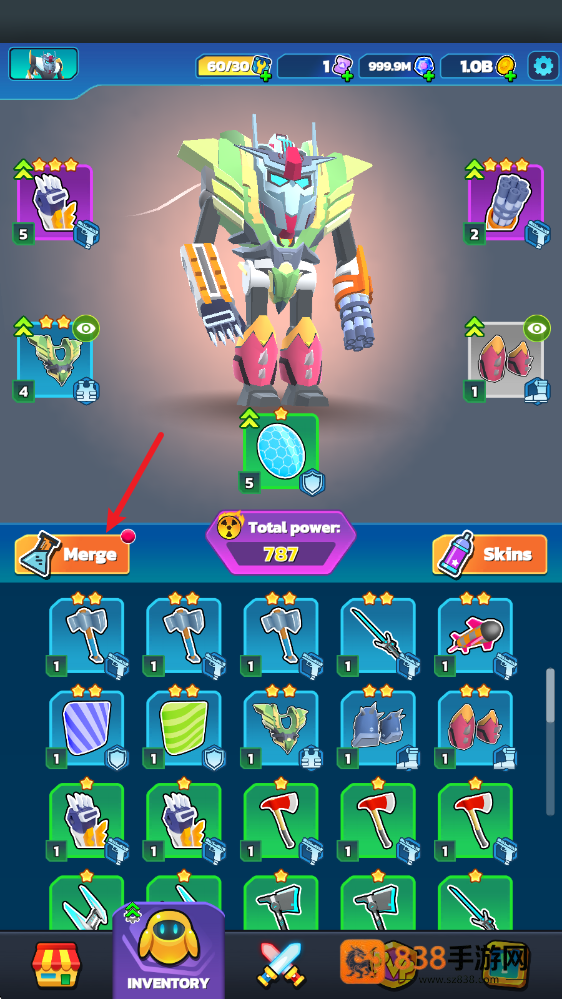Select the rocket launcher in inventory

pyautogui.click(x=475, y=635)
